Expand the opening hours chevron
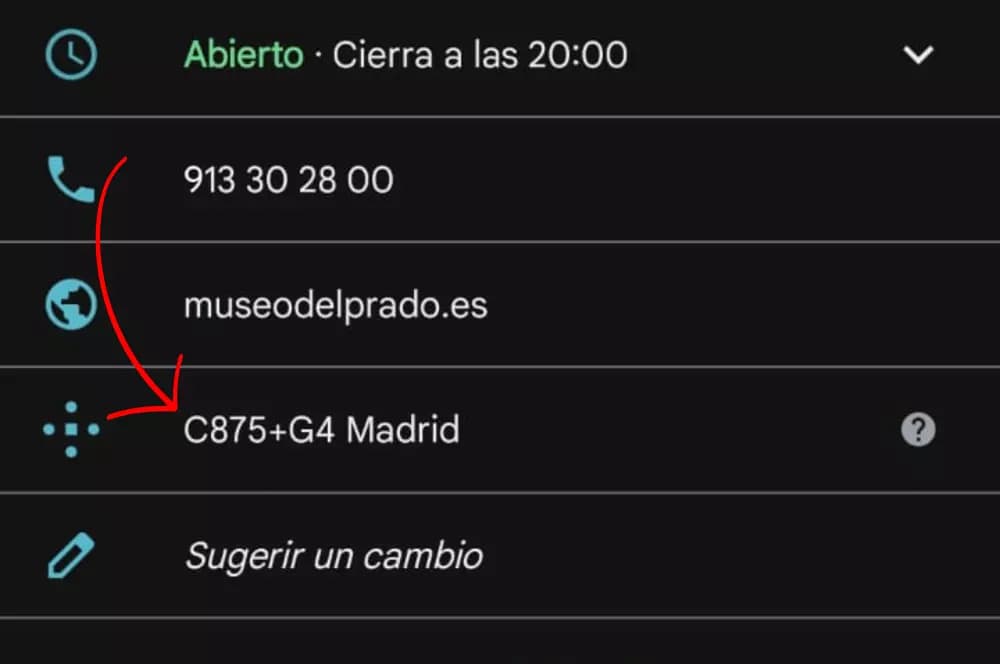This screenshot has height=664, width=1000. pos(918,54)
